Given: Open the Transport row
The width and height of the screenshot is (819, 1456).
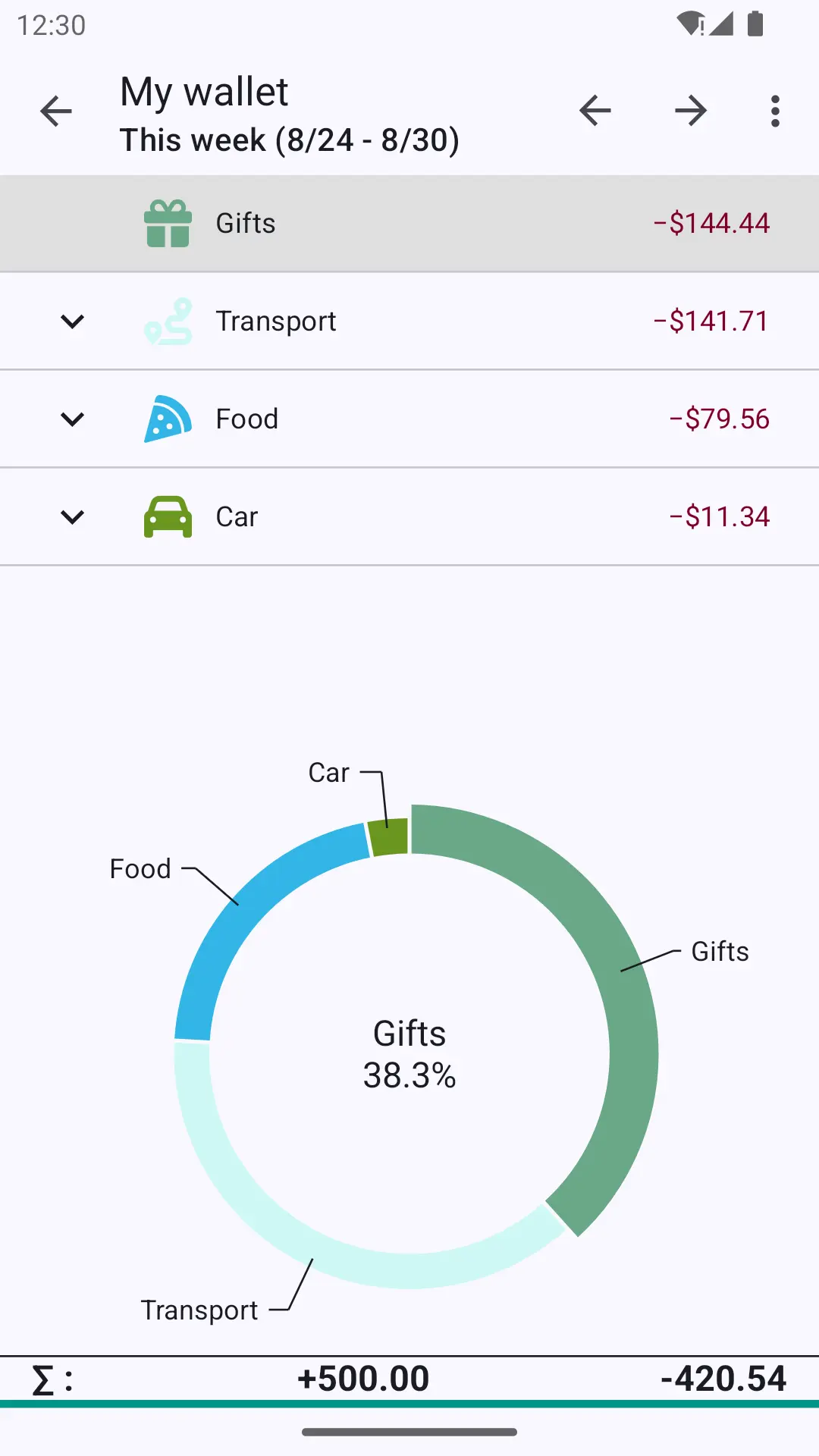Looking at the screenshot, I should click(x=409, y=322).
